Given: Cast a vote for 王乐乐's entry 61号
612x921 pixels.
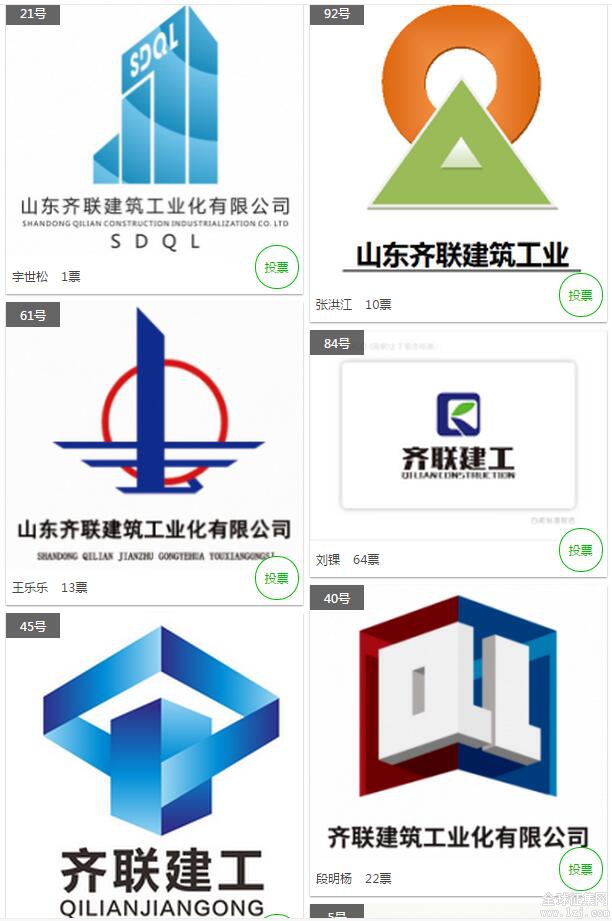Looking at the screenshot, I should point(276,578).
